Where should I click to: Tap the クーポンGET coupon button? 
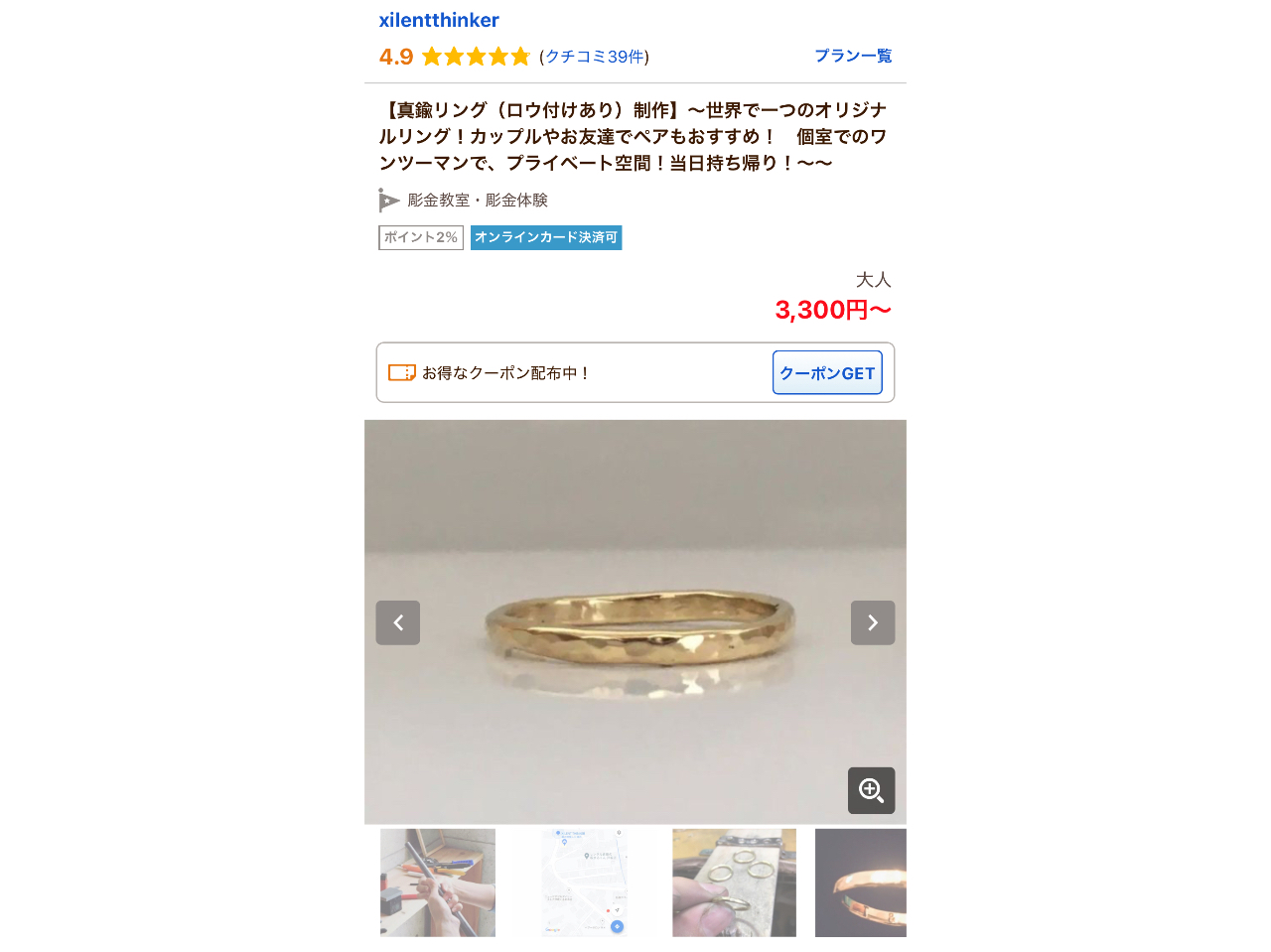point(827,372)
